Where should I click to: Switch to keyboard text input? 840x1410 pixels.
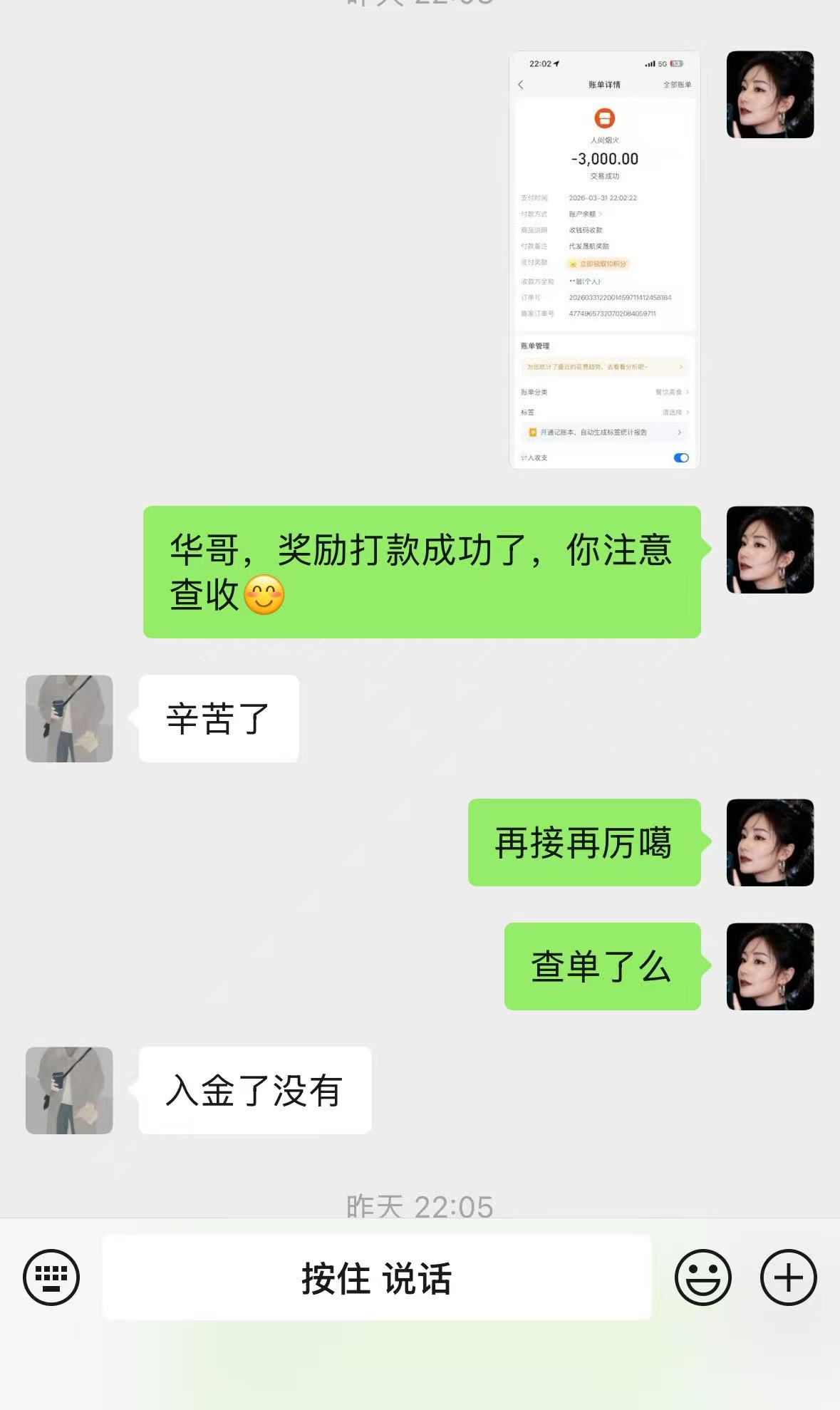(x=51, y=1277)
